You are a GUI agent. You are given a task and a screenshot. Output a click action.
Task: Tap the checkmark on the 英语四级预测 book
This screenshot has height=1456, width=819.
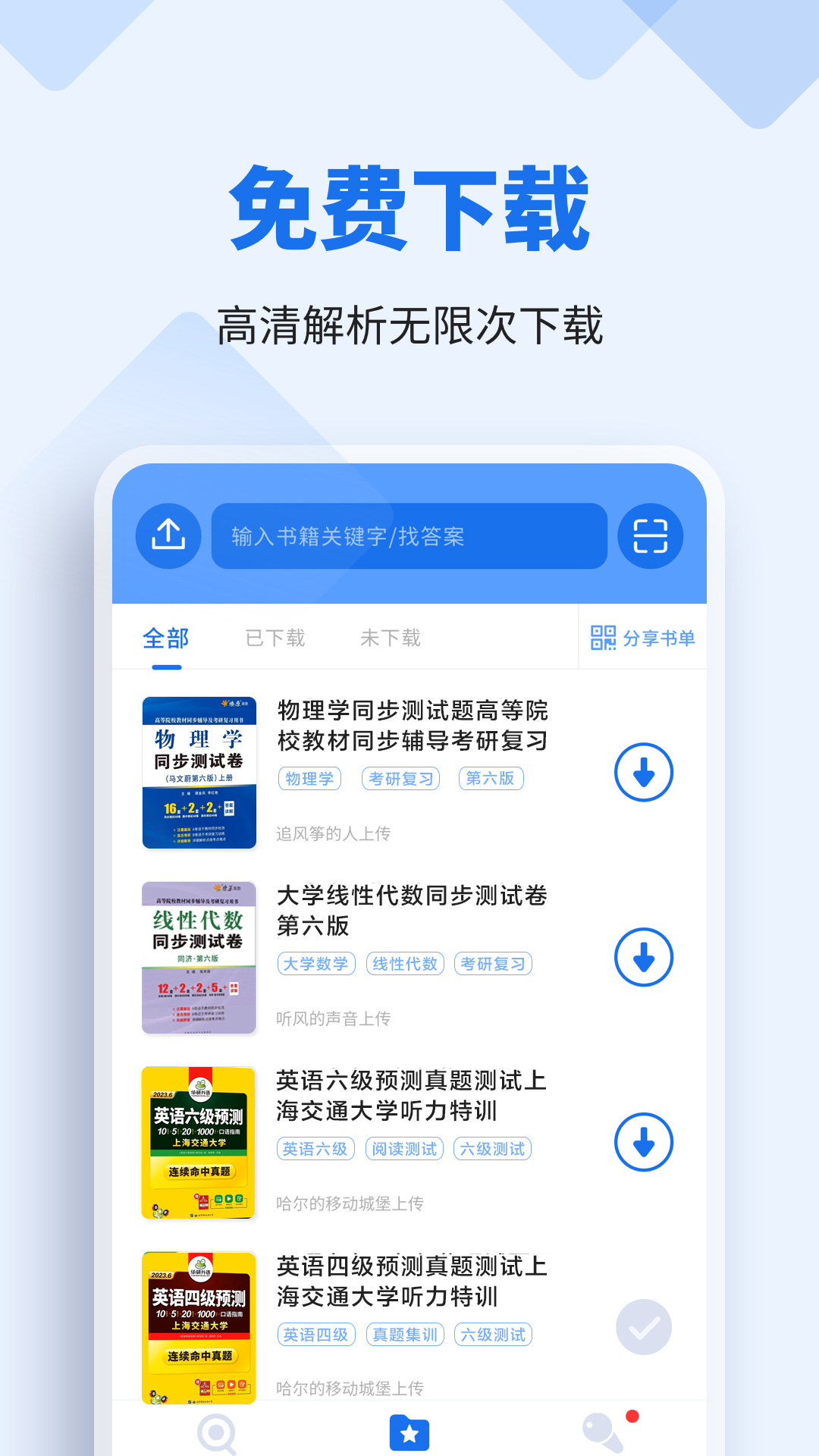644,1328
